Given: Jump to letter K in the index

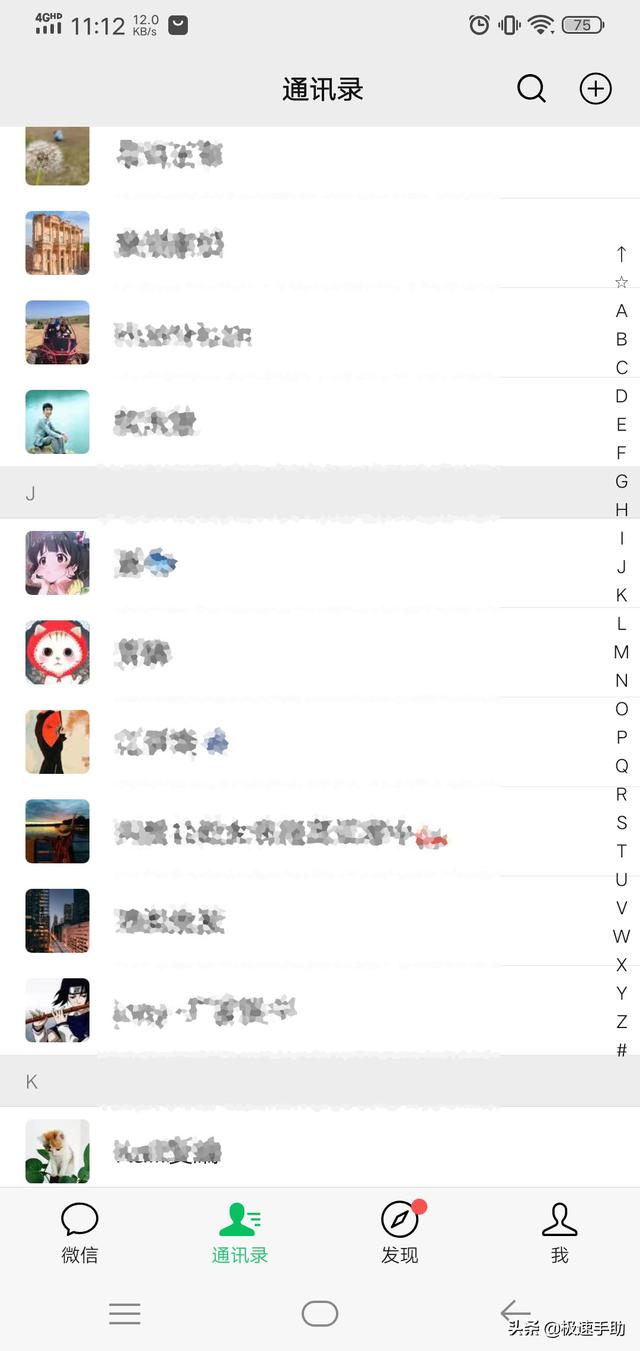Looking at the screenshot, I should point(621,595).
